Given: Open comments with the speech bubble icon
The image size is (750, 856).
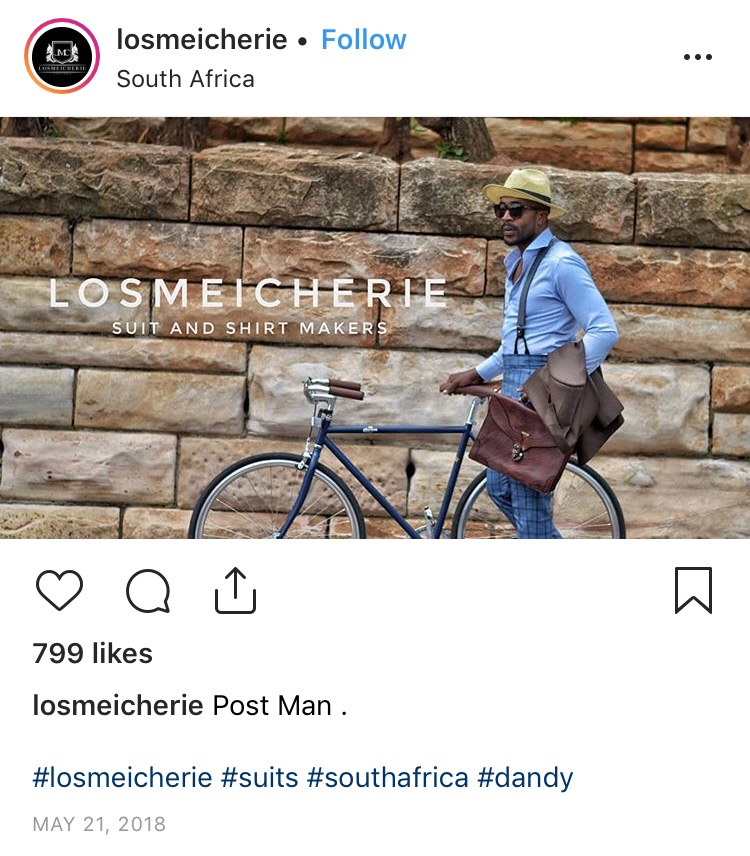Looking at the screenshot, I should pyautogui.click(x=147, y=591).
